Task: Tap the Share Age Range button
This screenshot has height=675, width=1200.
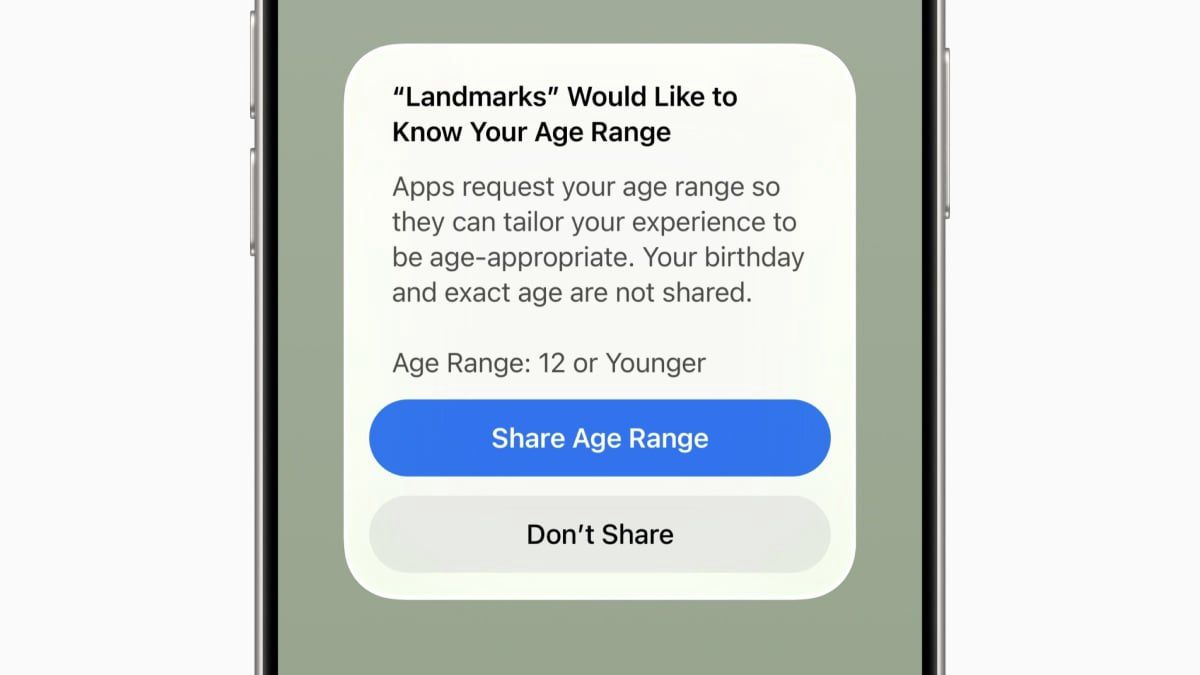Action: (x=599, y=438)
